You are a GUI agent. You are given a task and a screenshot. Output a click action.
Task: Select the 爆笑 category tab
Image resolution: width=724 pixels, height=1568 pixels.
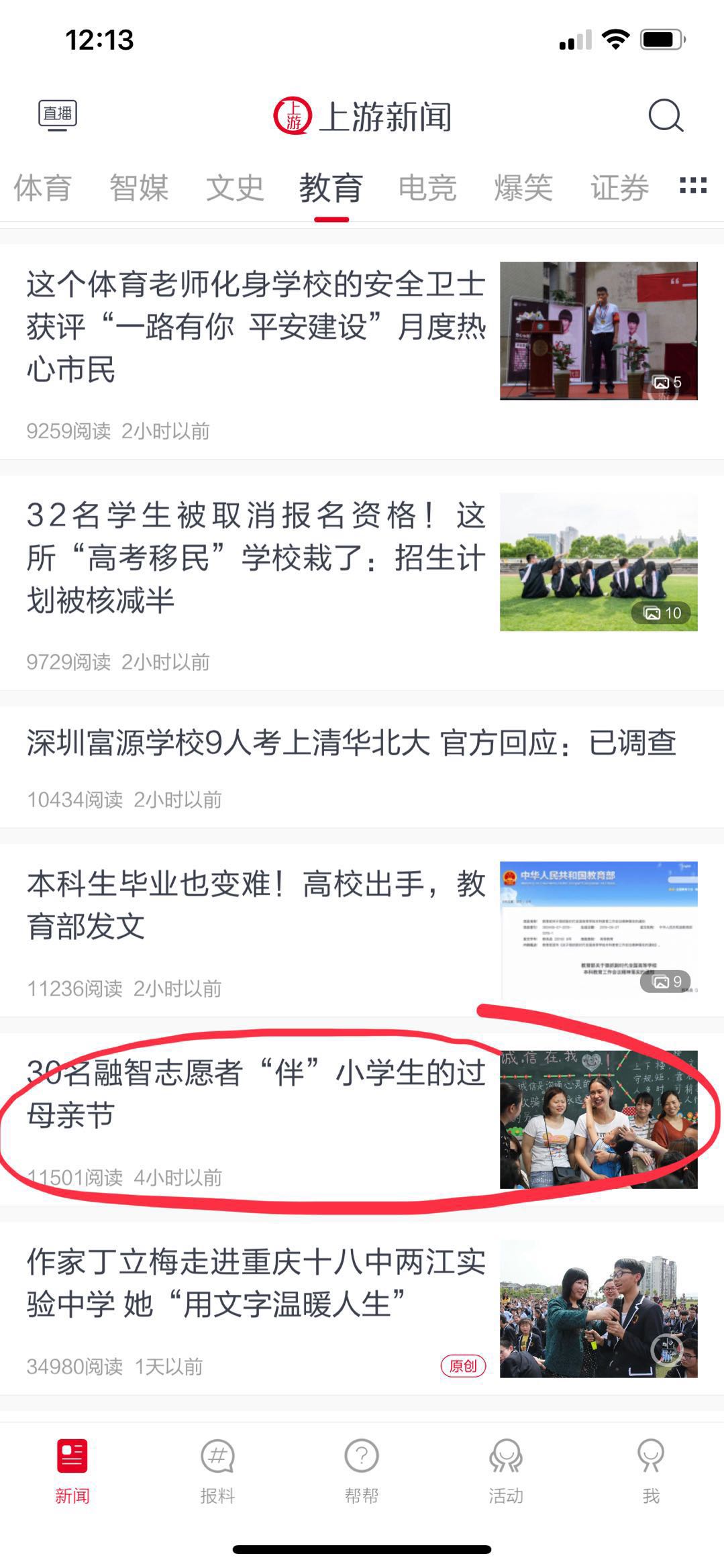click(523, 188)
